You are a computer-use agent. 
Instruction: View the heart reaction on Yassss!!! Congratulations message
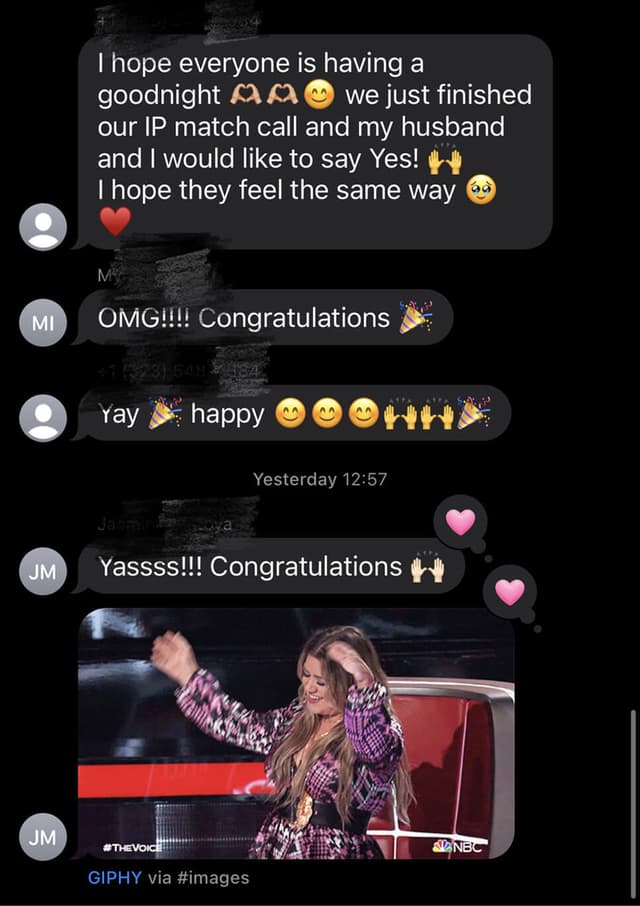pyautogui.click(x=460, y=521)
